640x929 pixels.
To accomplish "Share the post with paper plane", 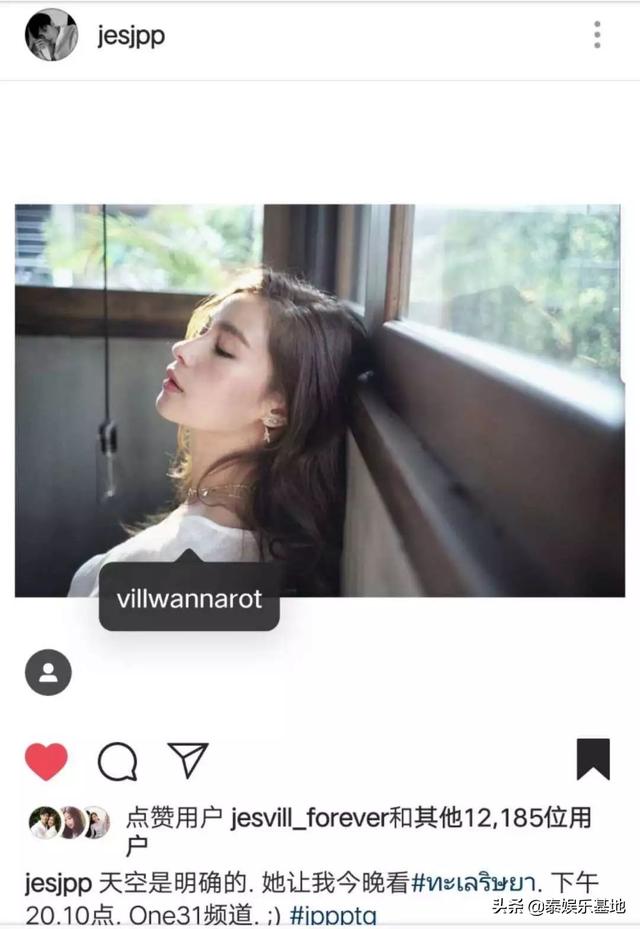I will click(187, 760).
